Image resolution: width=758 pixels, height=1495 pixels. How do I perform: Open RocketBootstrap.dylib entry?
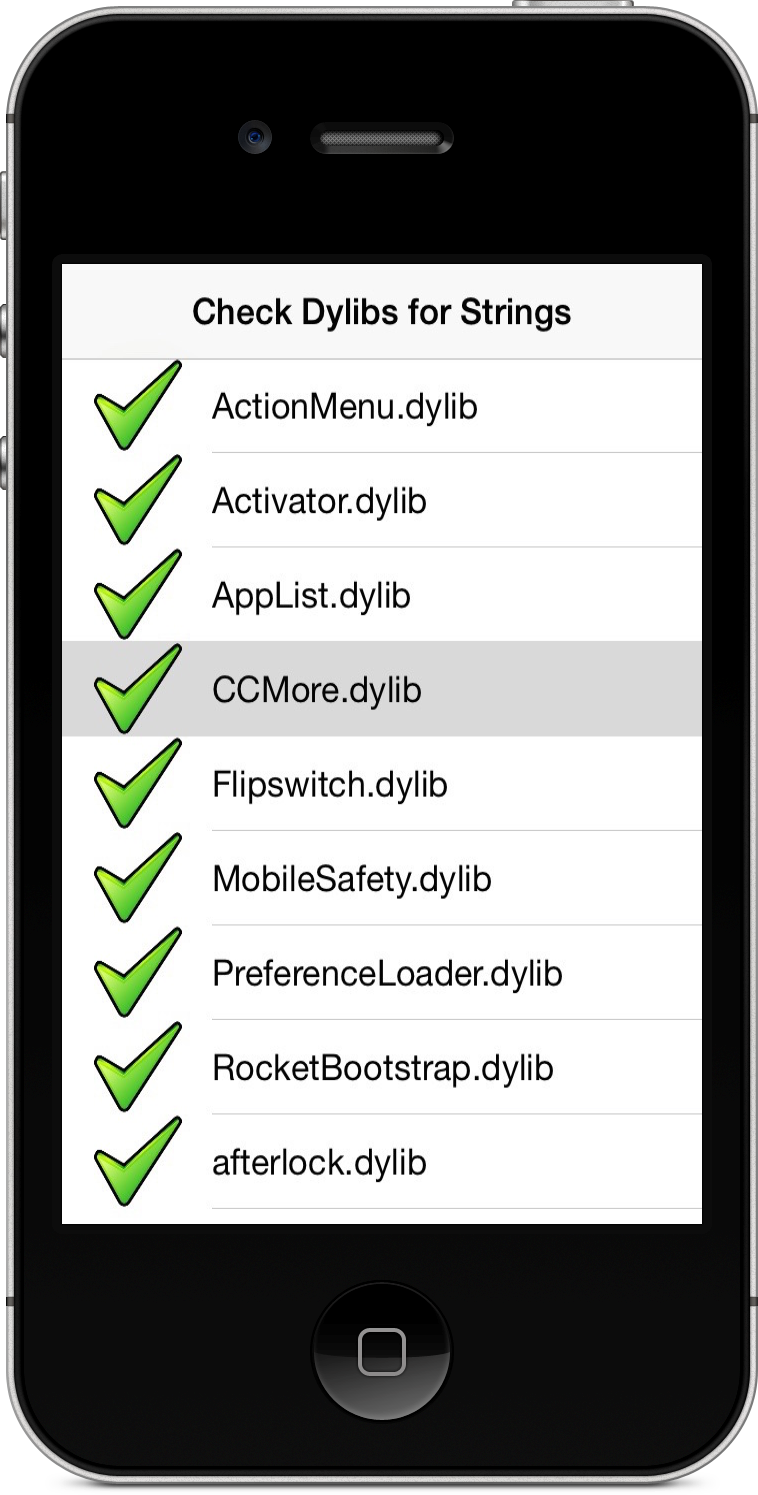click(382, 1067)
